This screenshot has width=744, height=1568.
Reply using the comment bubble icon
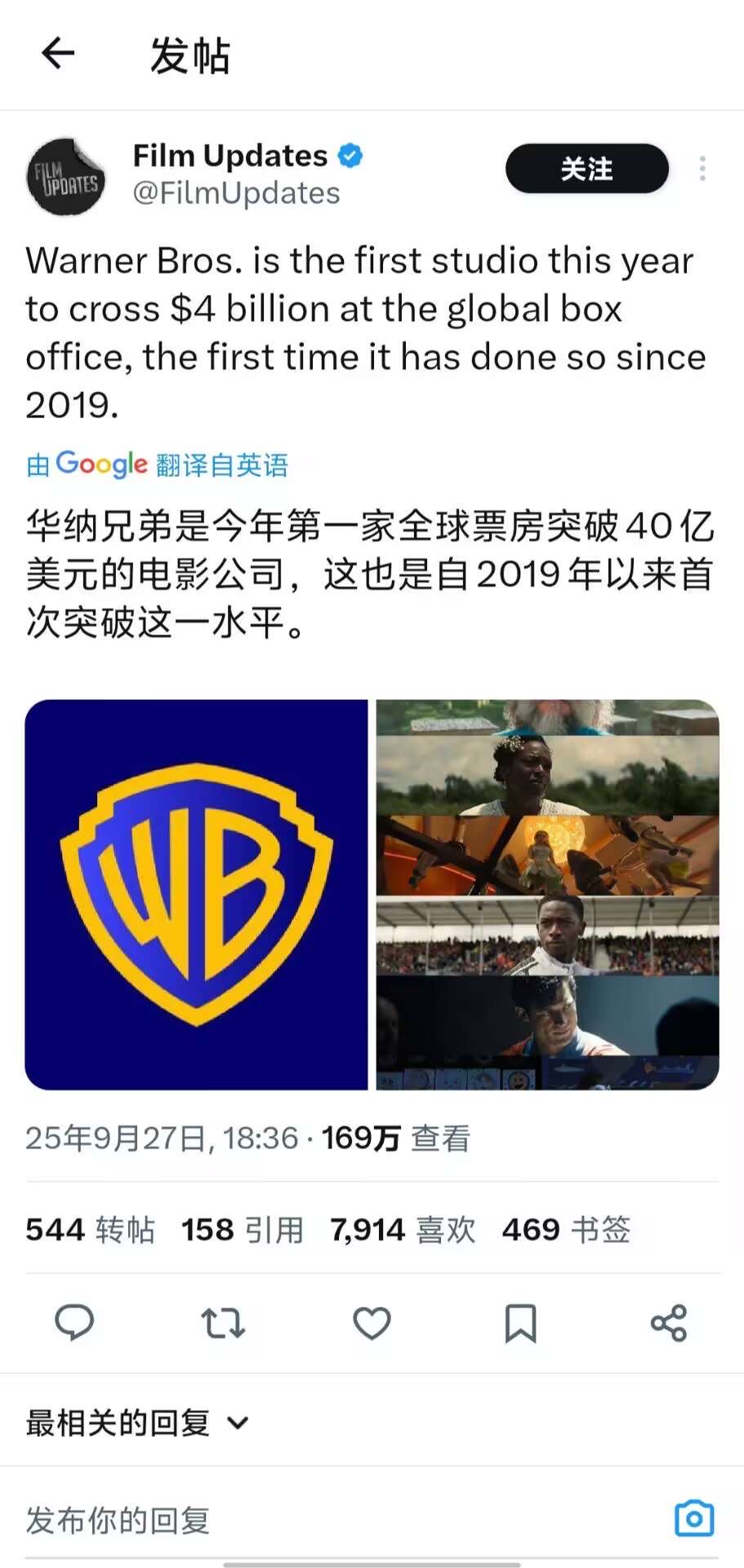click(x=74, y=1322)
